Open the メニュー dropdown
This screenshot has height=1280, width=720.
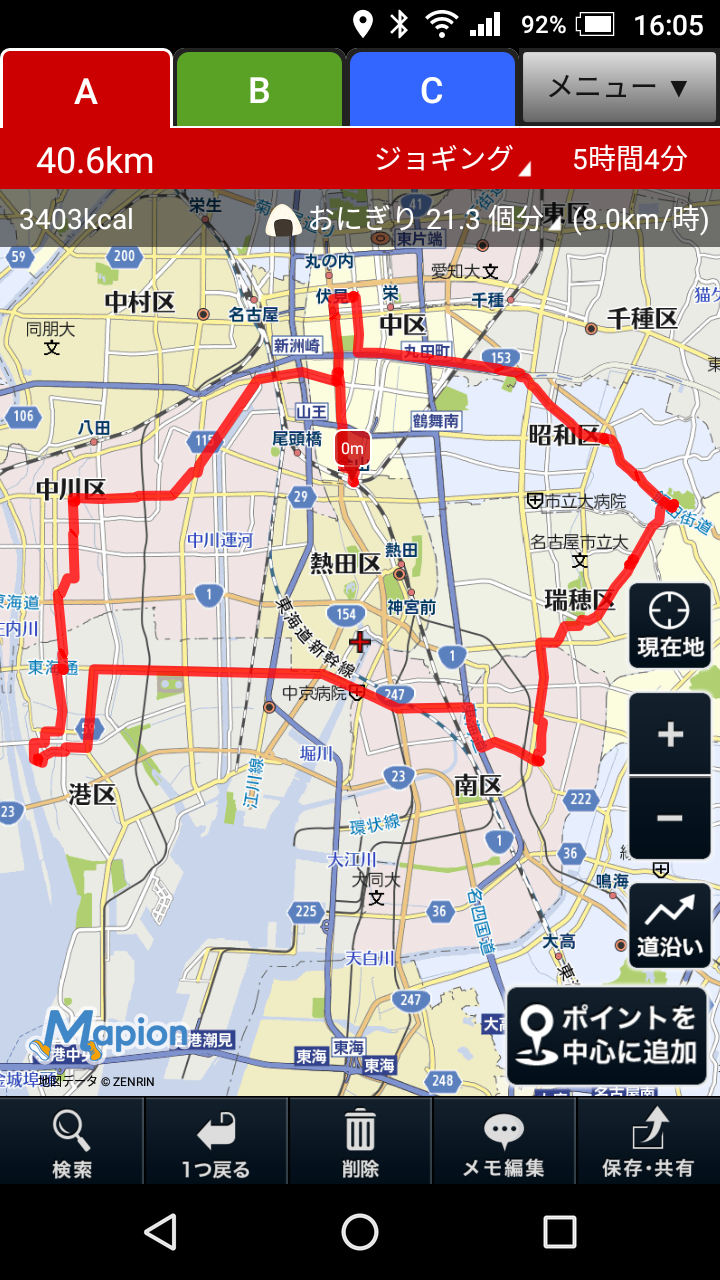pos(619,88)
